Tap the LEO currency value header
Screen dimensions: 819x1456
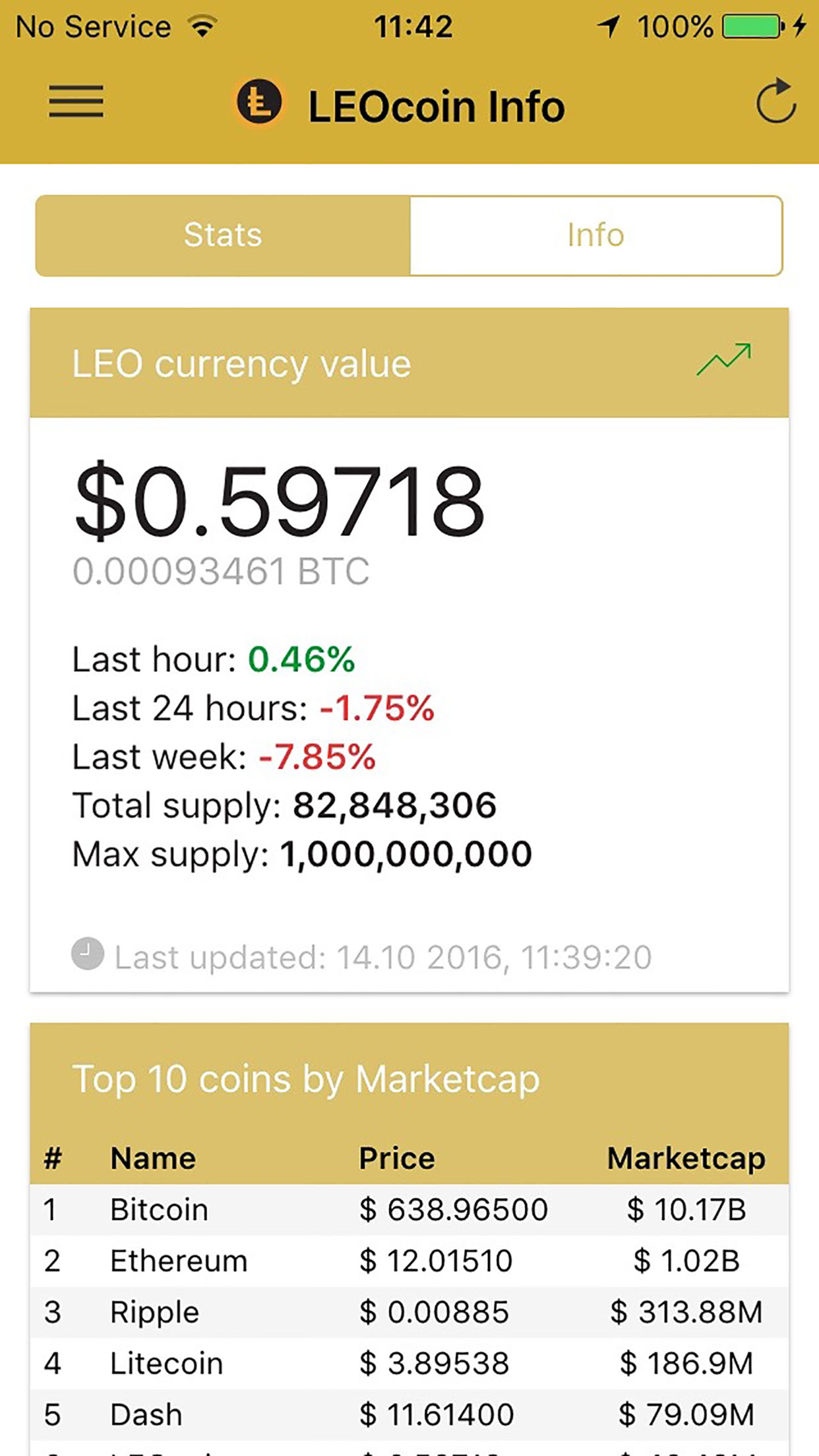[x=240, y=363]
